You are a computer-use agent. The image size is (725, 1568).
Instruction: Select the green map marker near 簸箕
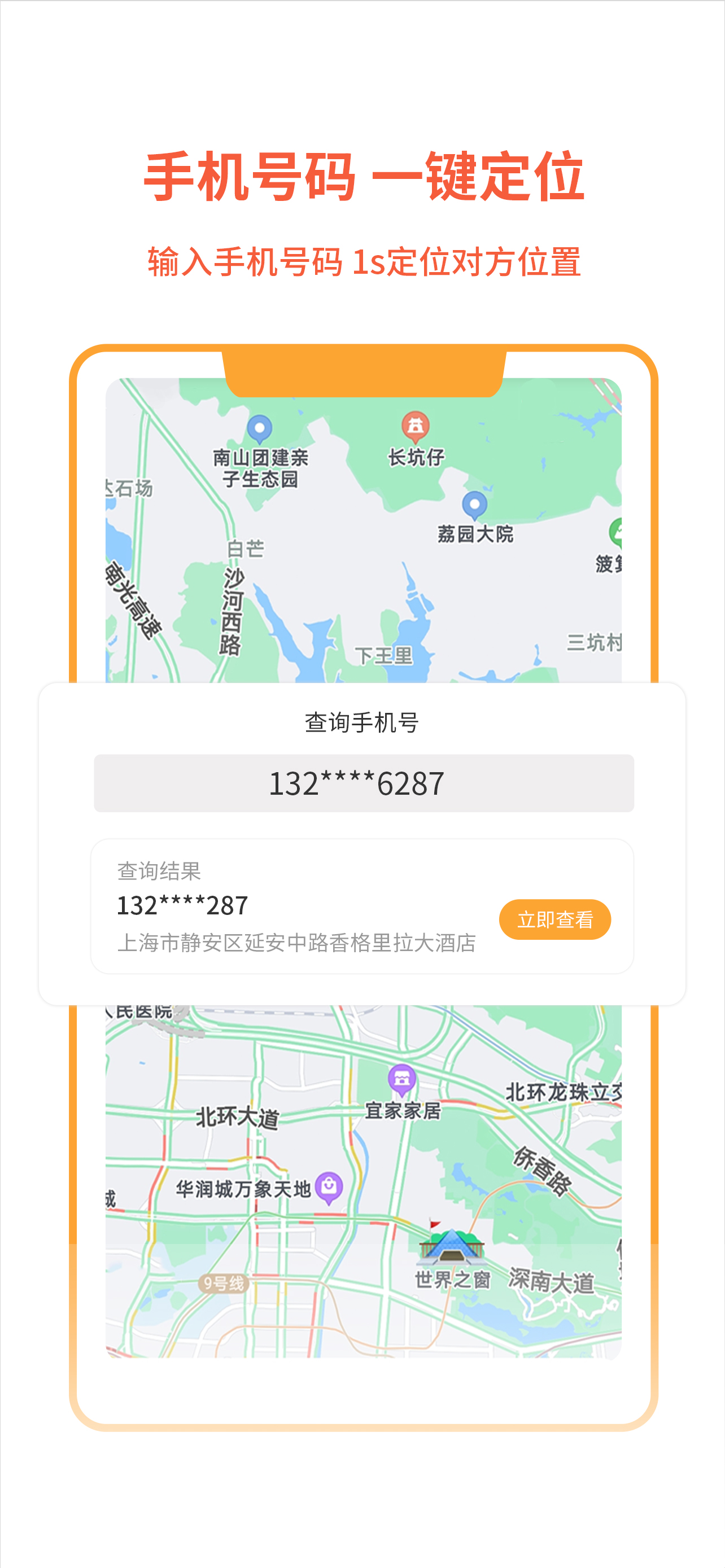[617, 530]
